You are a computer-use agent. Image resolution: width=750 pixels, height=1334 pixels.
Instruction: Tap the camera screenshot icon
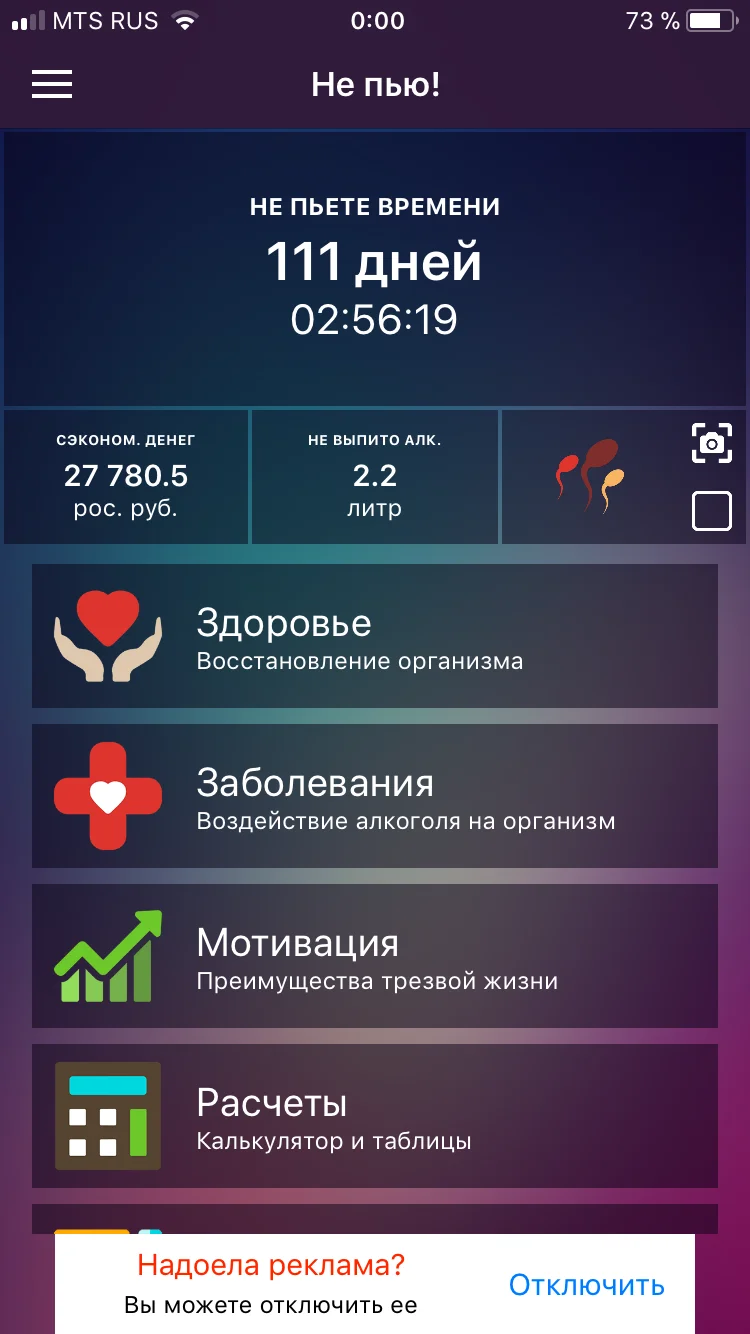(712, 443)
